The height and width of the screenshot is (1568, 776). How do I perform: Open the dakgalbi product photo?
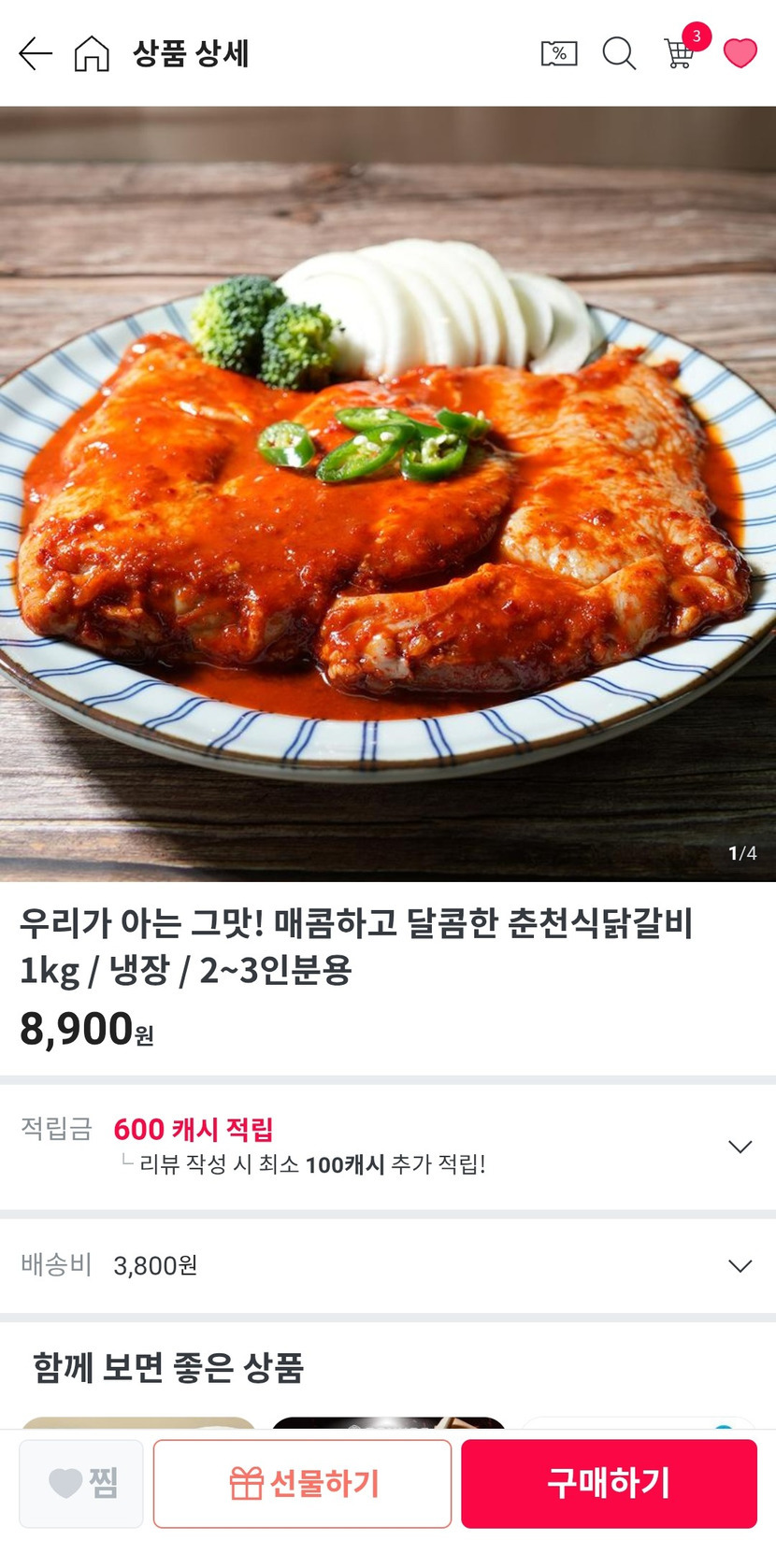[x=388, y=493]
